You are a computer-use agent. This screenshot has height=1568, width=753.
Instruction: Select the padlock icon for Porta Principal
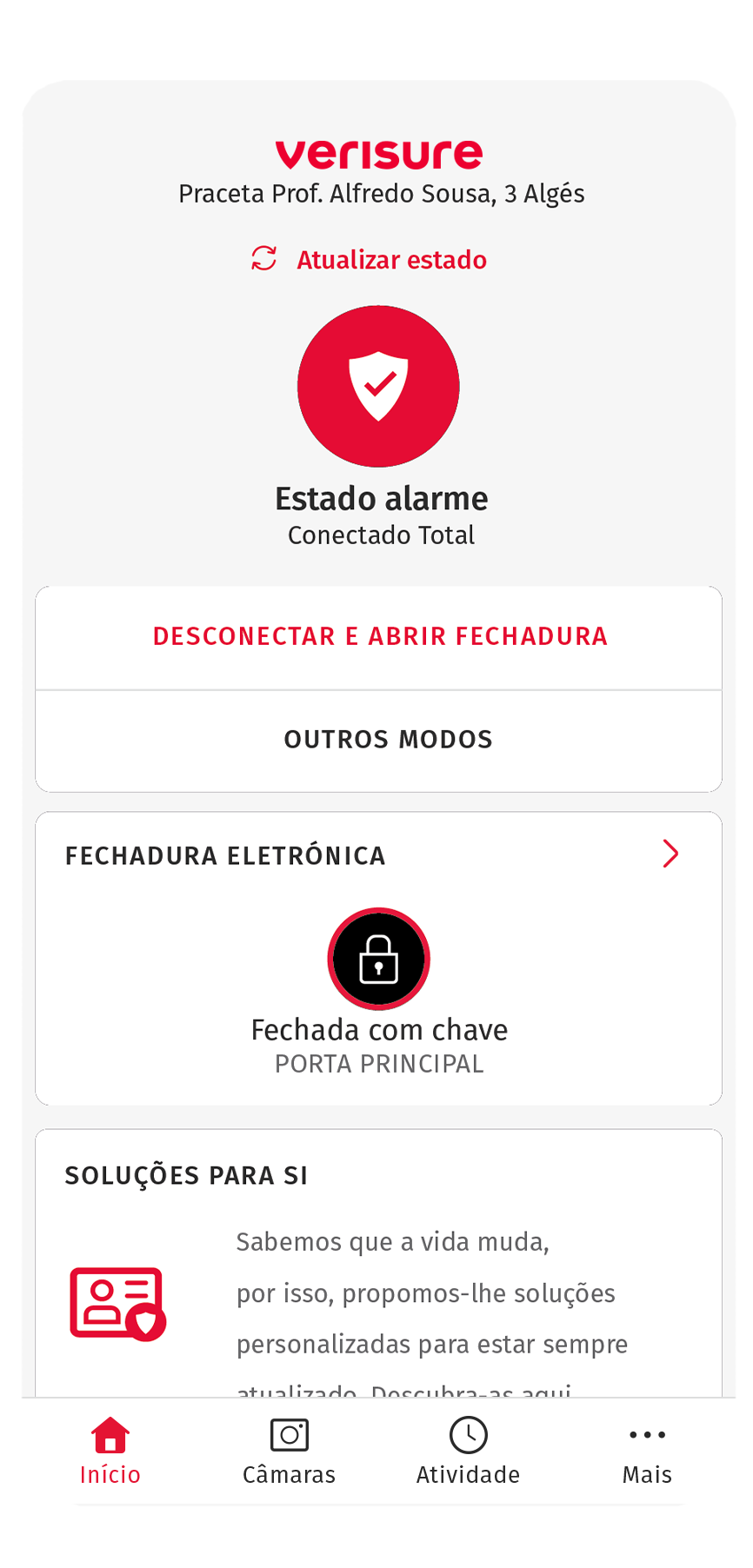tap(378, 958)
